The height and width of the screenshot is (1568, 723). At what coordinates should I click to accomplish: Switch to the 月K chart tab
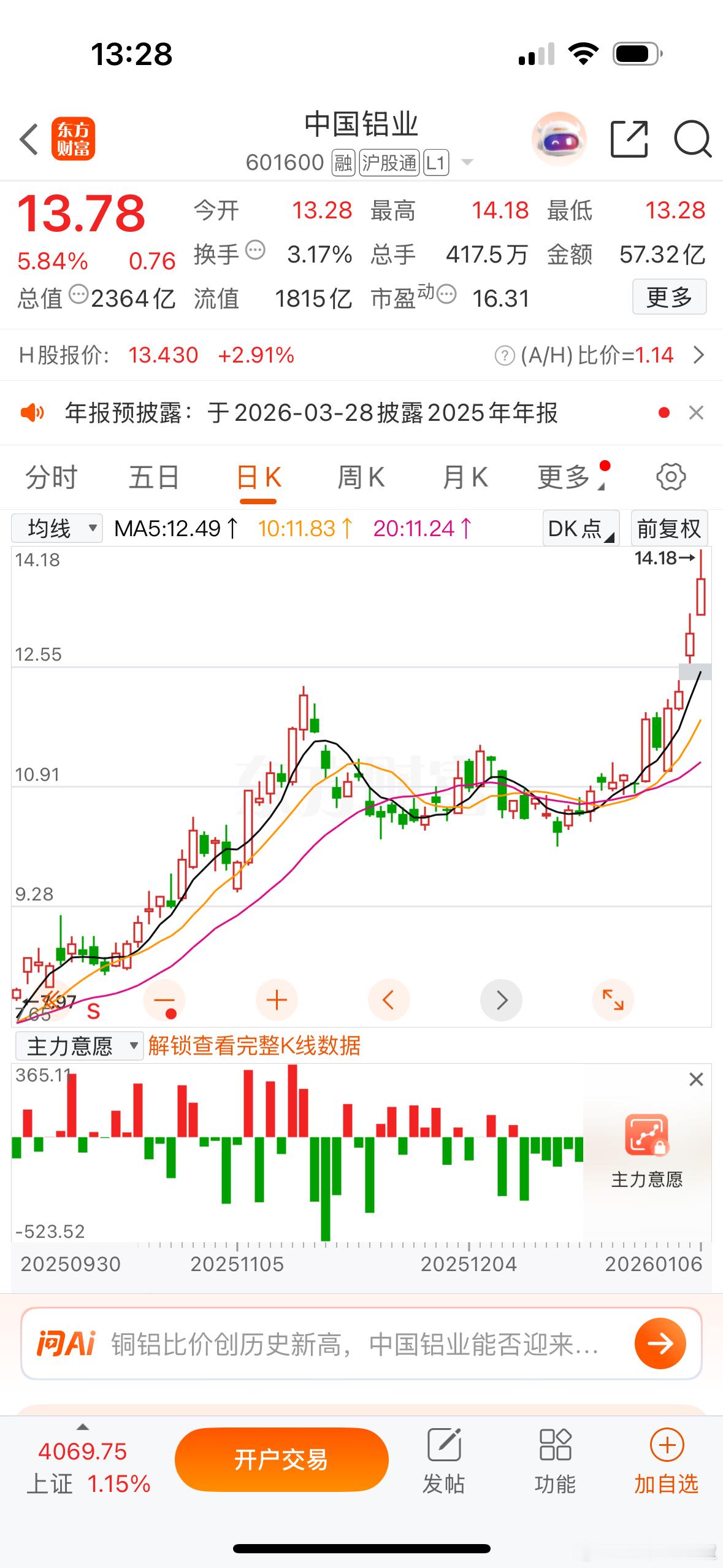(465, 477)
